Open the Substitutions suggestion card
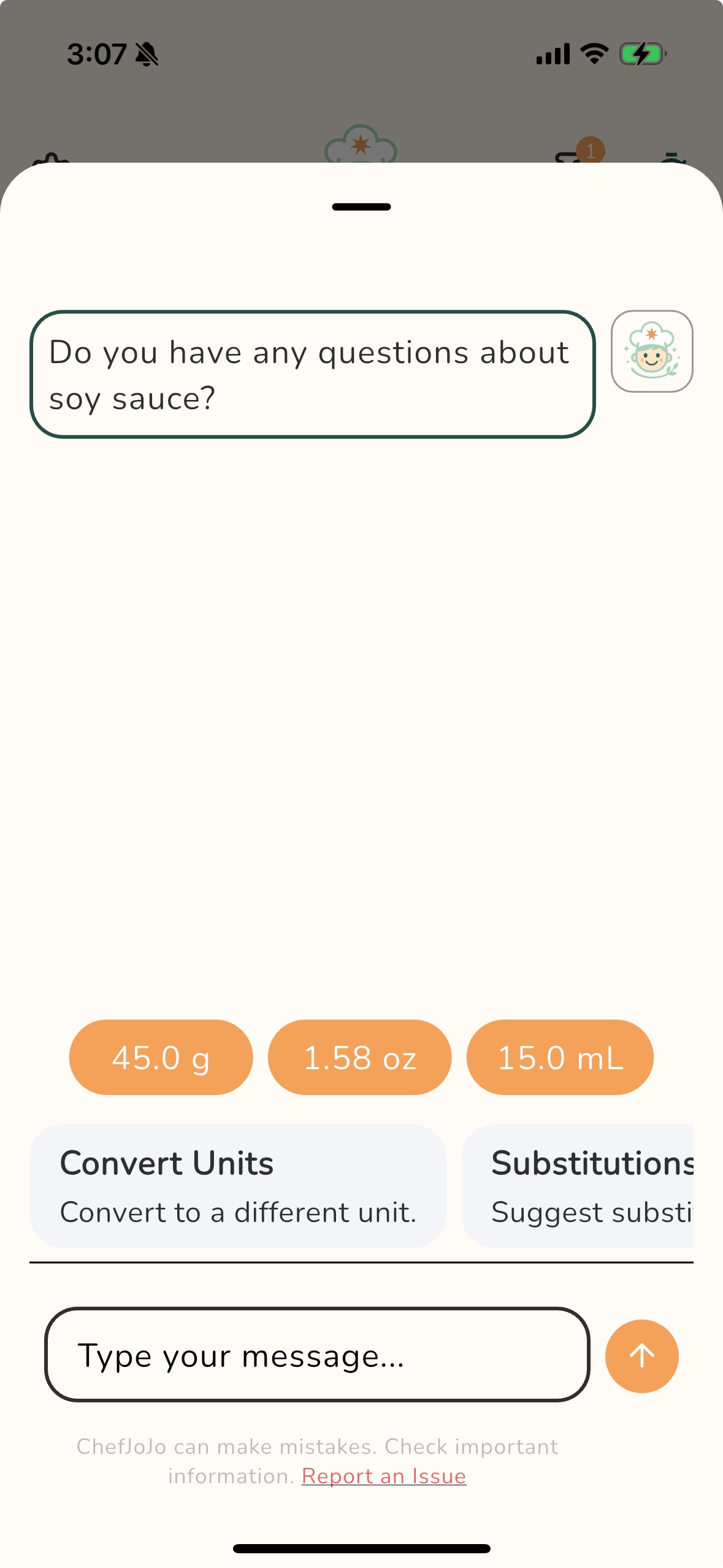The width and height of the screenshot is (723, 1568). [x=578, y=1185]
